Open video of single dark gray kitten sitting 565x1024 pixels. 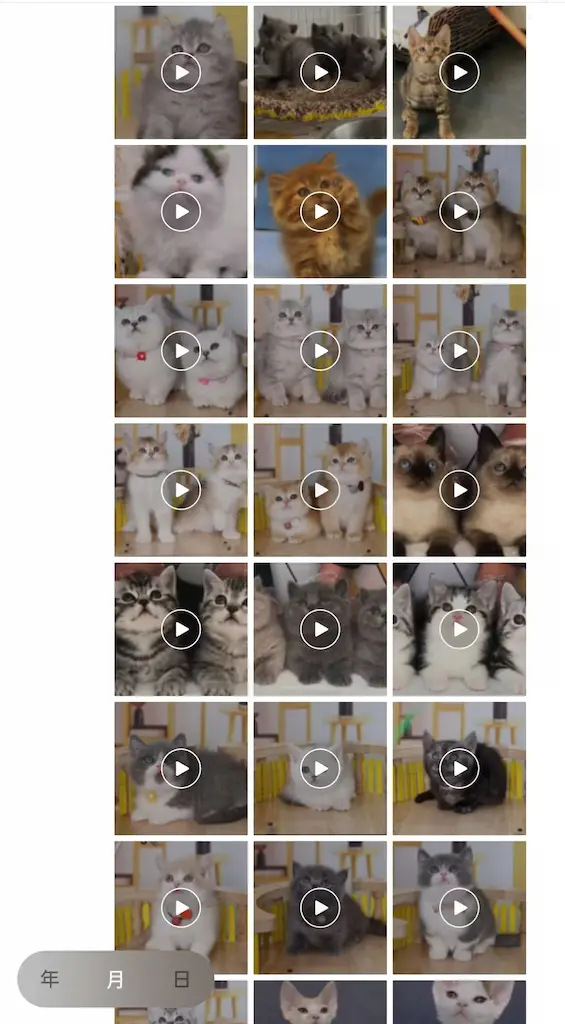coord(320,908)
